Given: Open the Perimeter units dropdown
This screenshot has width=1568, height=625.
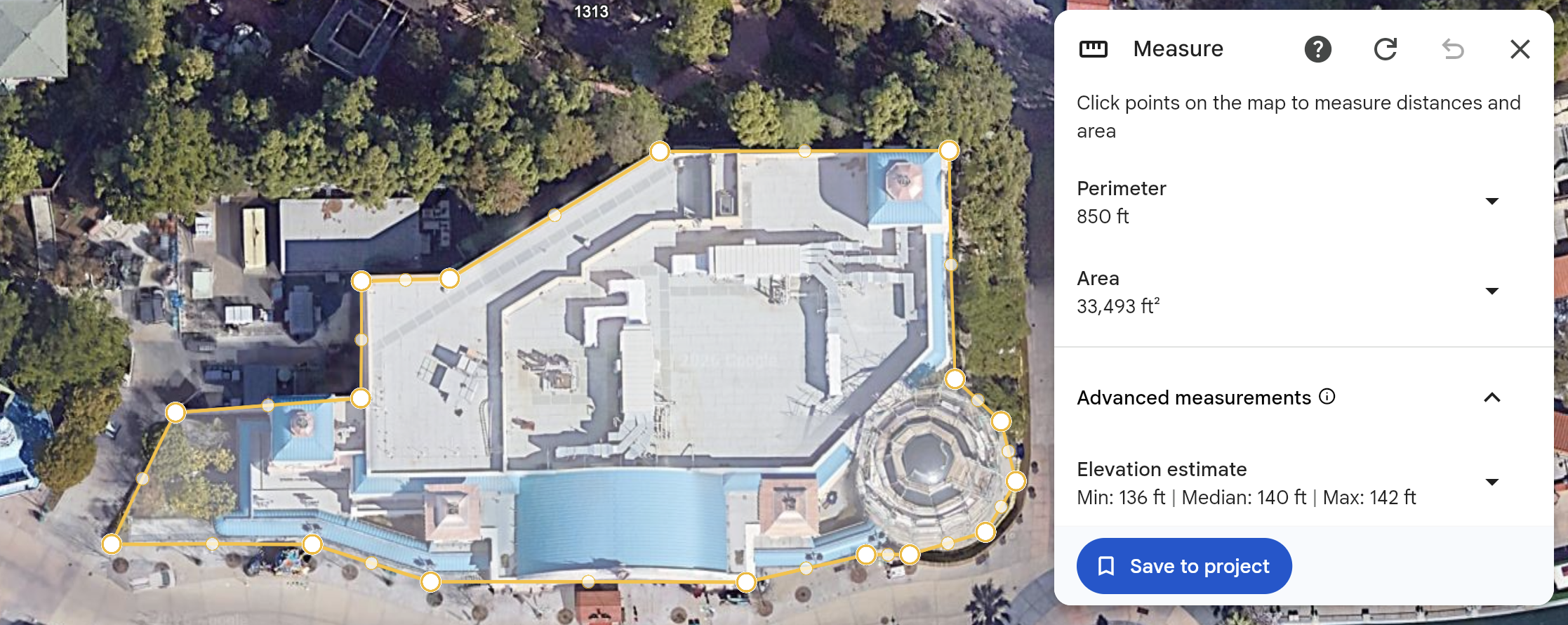Looking at the screenshot, I should [1492, 202].
